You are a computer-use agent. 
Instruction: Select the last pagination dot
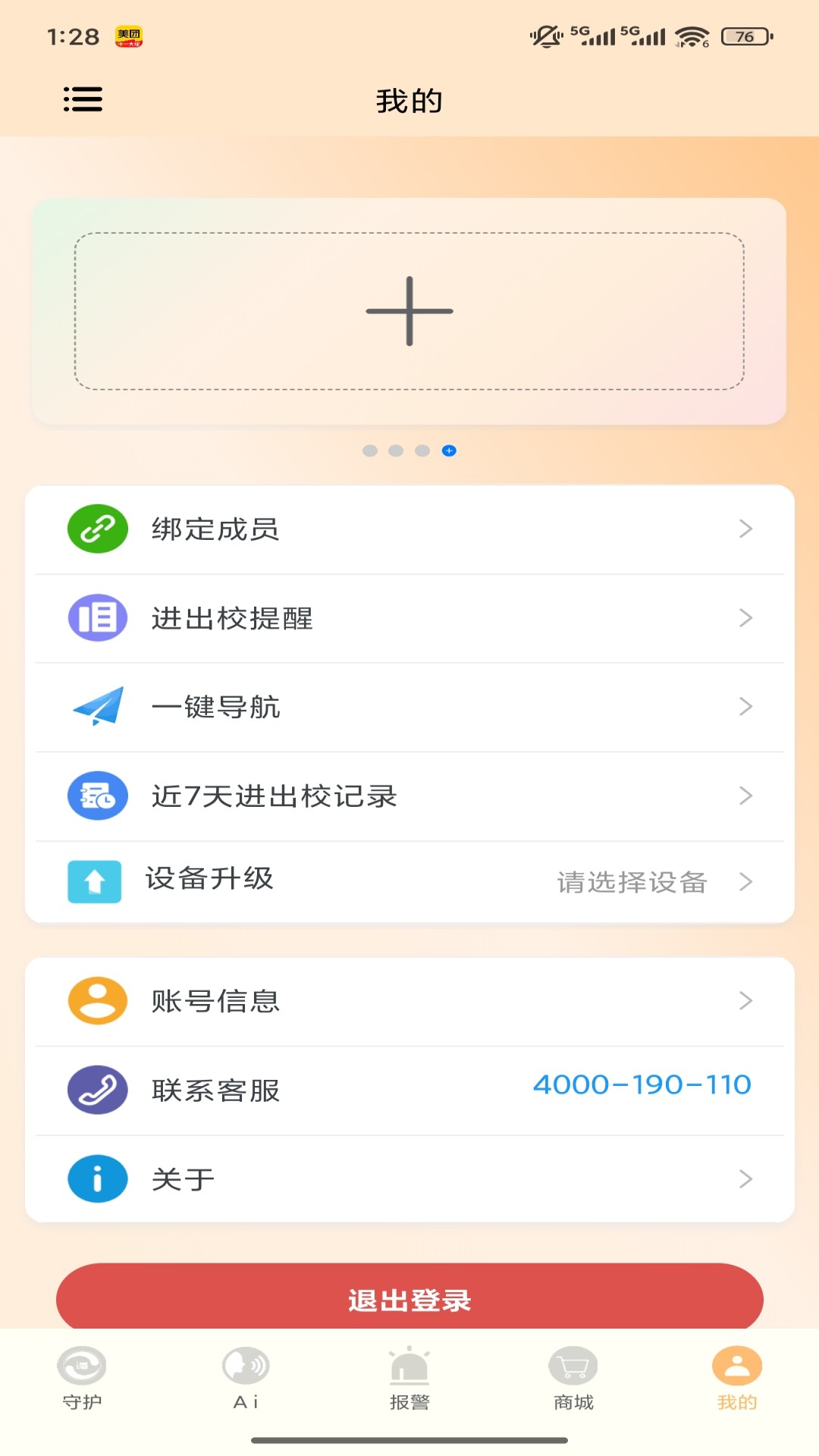pos(449,450)
